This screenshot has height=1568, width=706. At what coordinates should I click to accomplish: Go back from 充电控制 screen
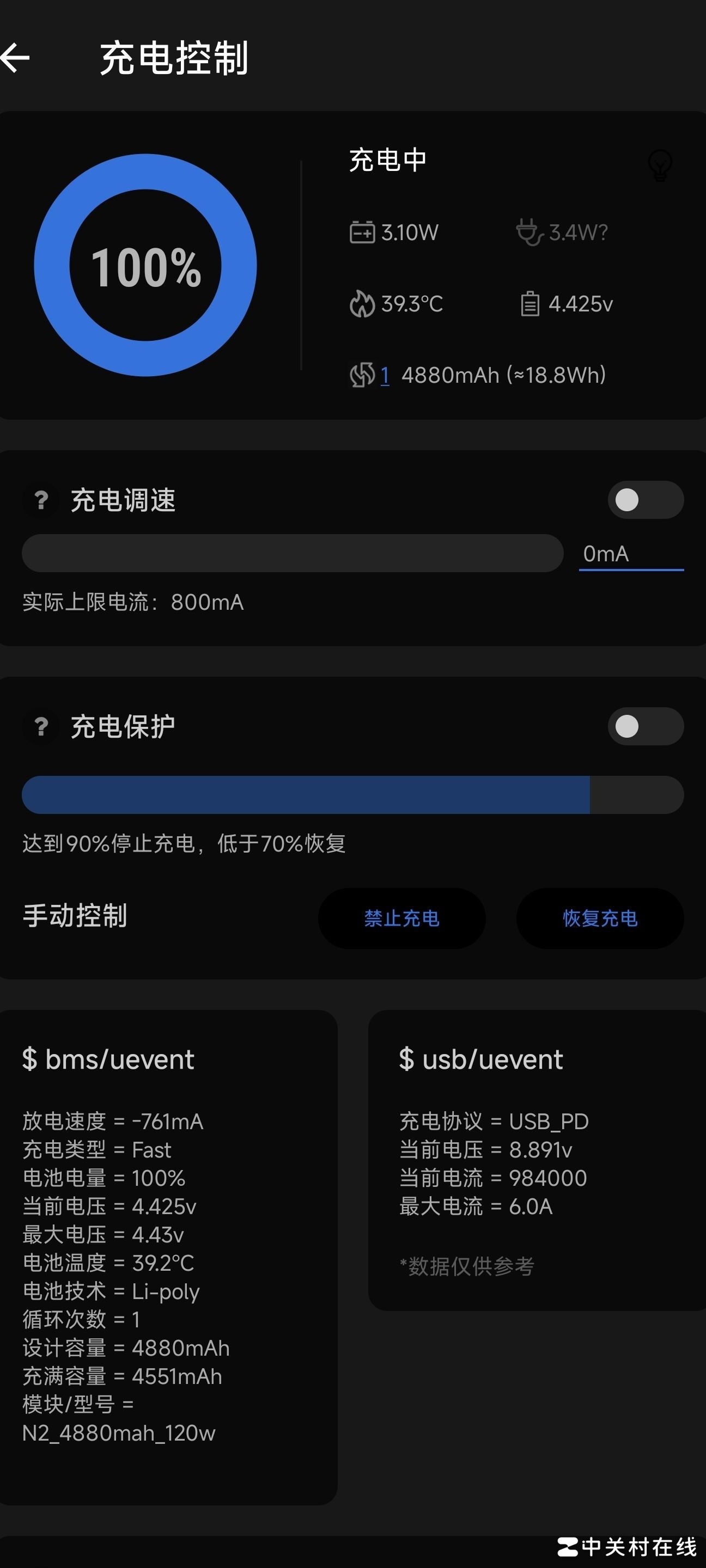tap(16, 58)
